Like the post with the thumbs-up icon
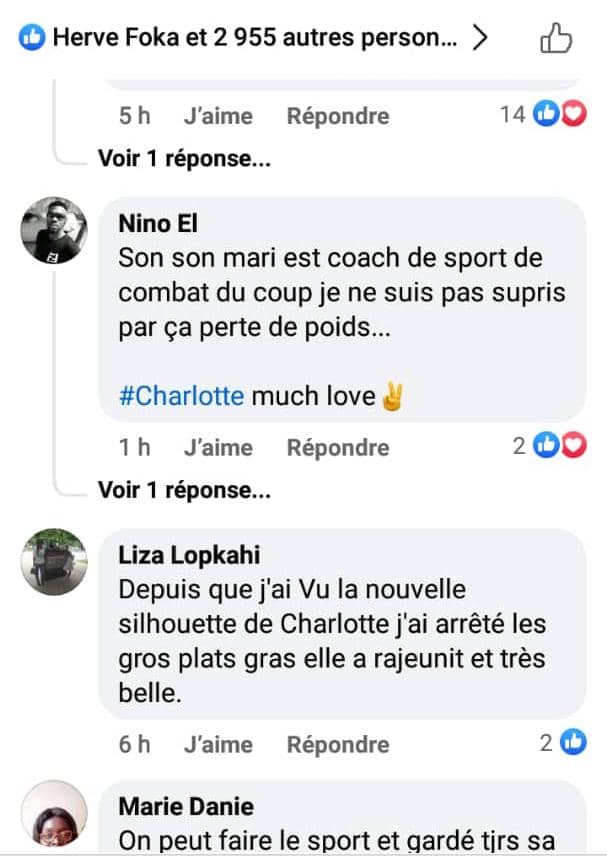 tap(555, 38)
